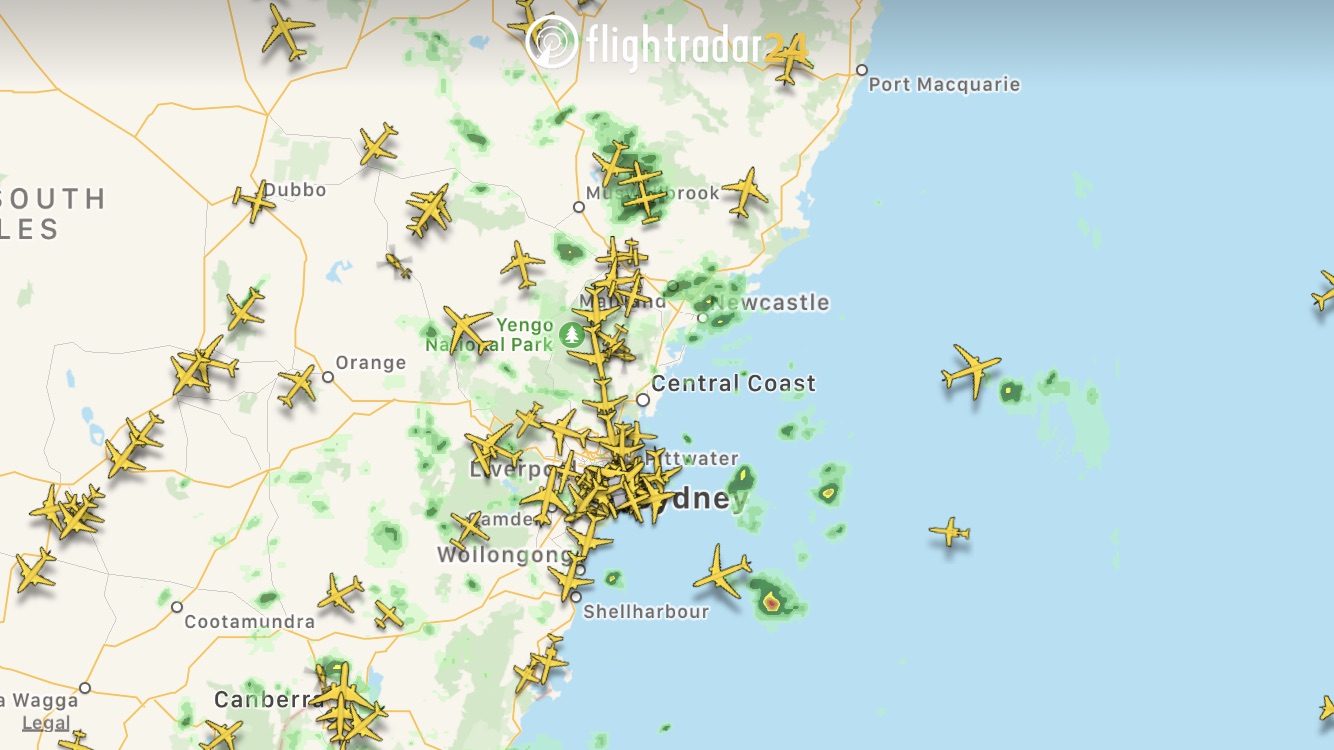This screenshot has height=750, width=1334.
Task: Select the large aircraft over the ocean east of Central Coast
Action: 971,370
